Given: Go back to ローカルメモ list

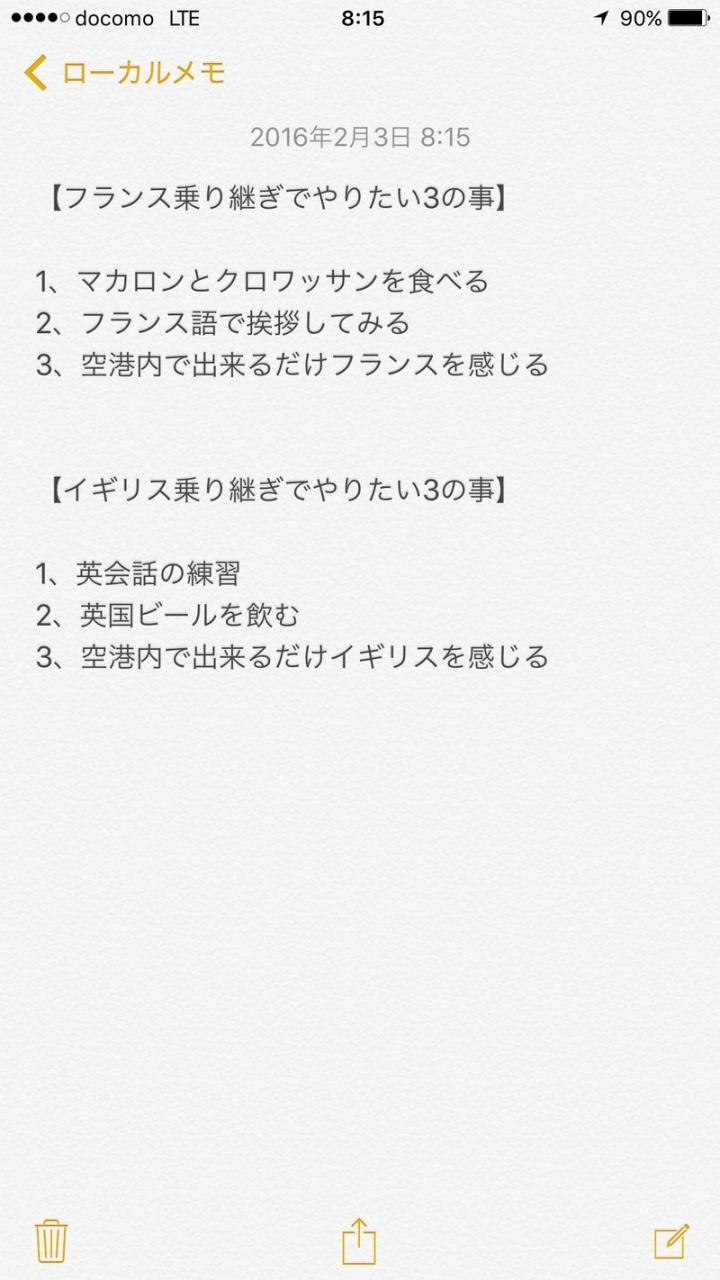Looking at the screenshot, I should click(x=126, y=73).
